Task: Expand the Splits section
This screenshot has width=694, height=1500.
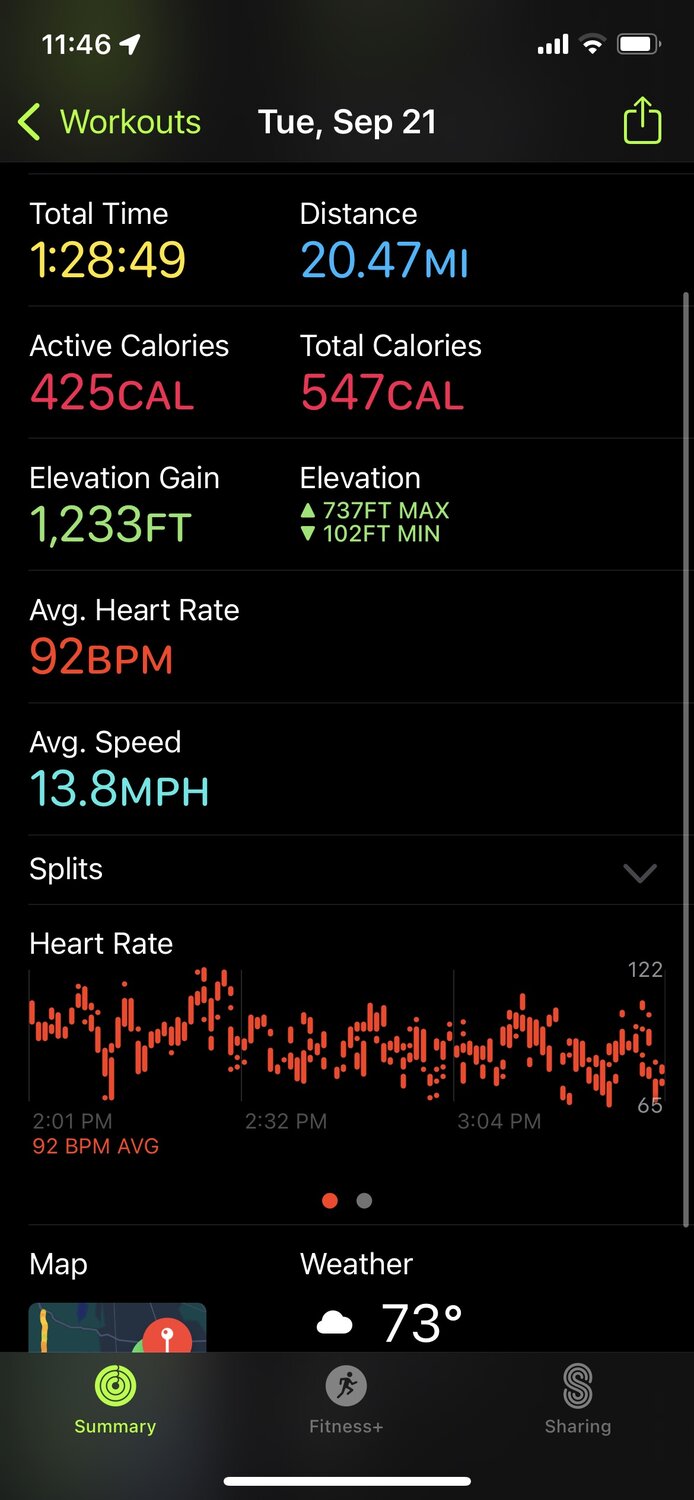Action: [x=639, y=872]
